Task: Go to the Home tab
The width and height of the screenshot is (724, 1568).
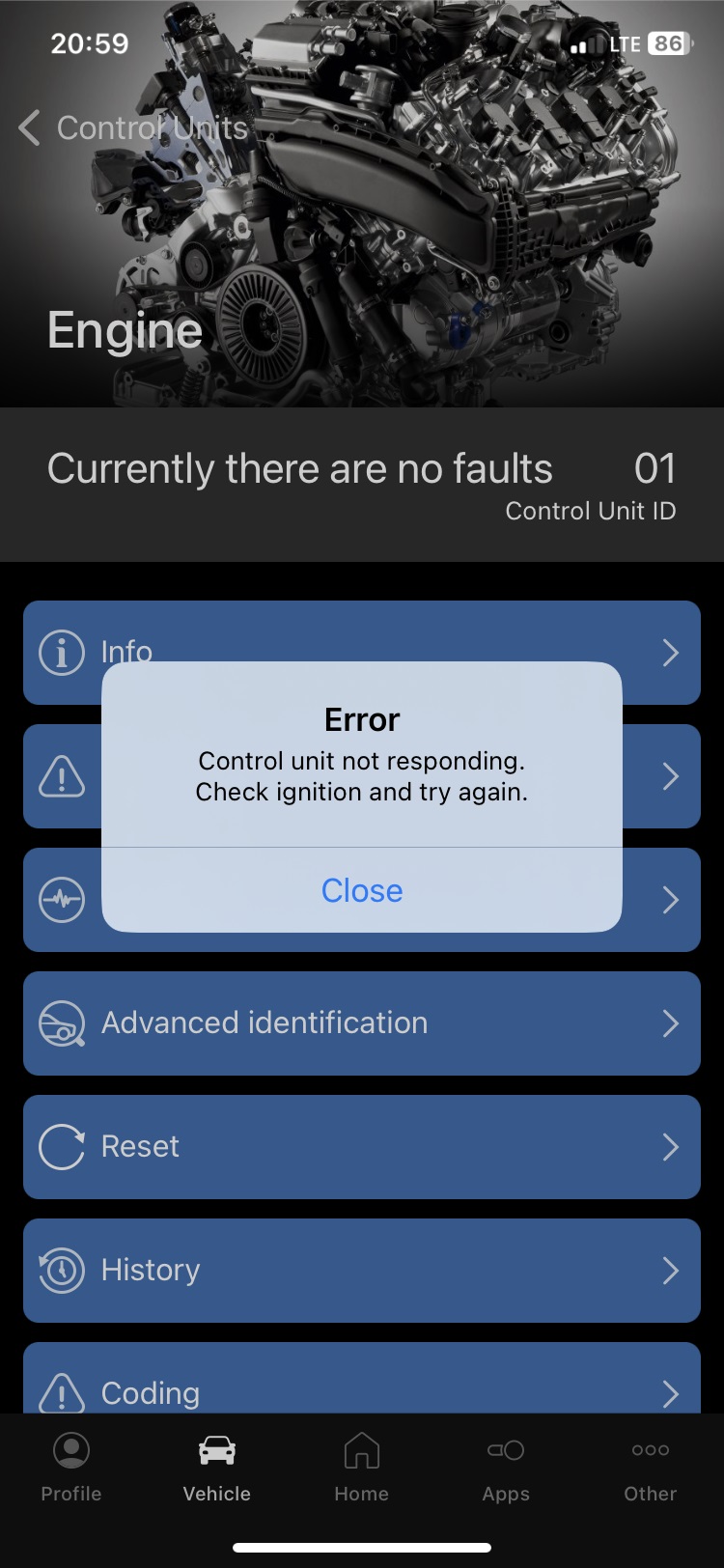Action: click(x=362, y=1468)
